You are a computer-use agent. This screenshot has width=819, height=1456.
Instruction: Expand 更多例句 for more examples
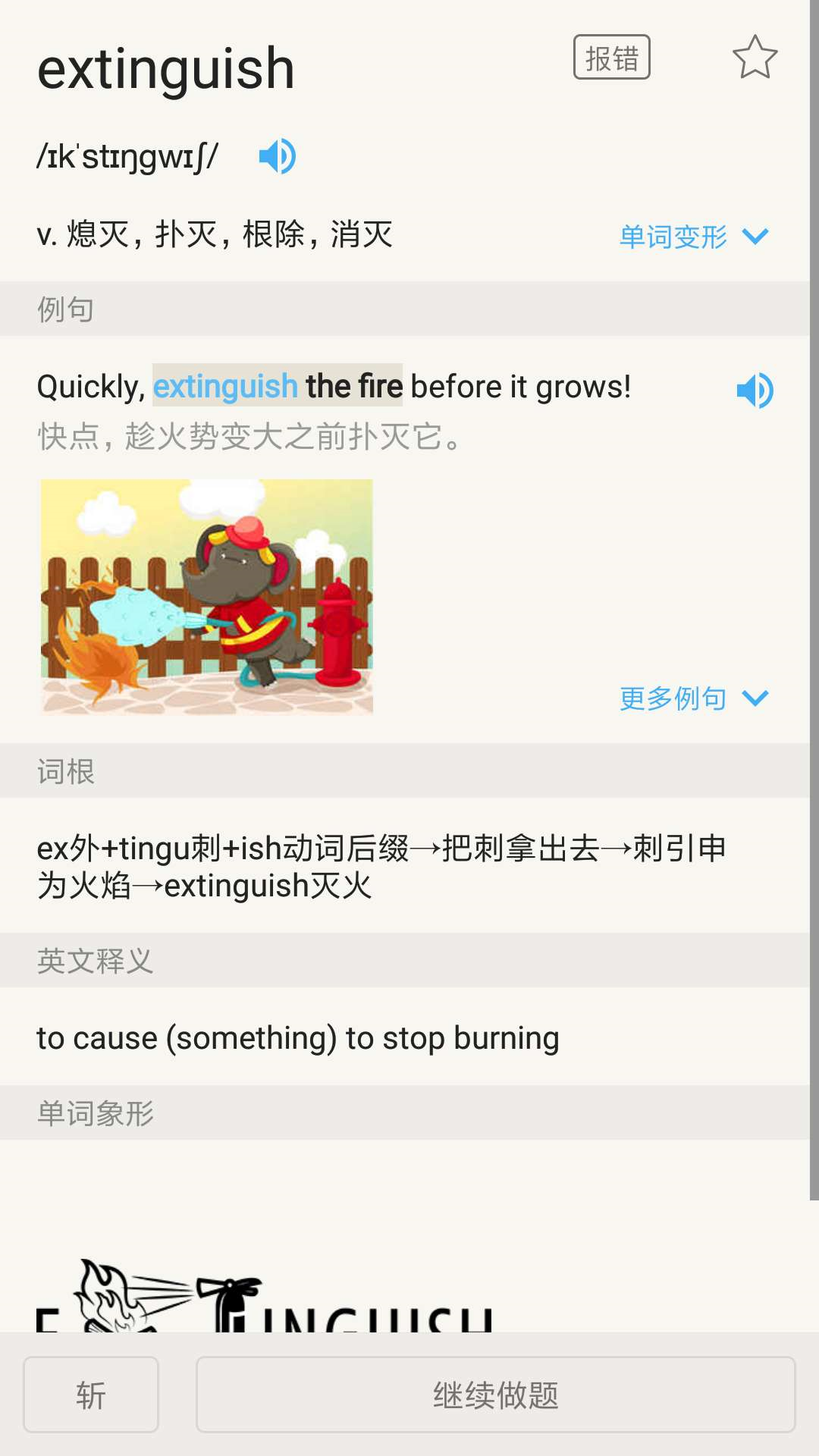[x=693, y=698]
